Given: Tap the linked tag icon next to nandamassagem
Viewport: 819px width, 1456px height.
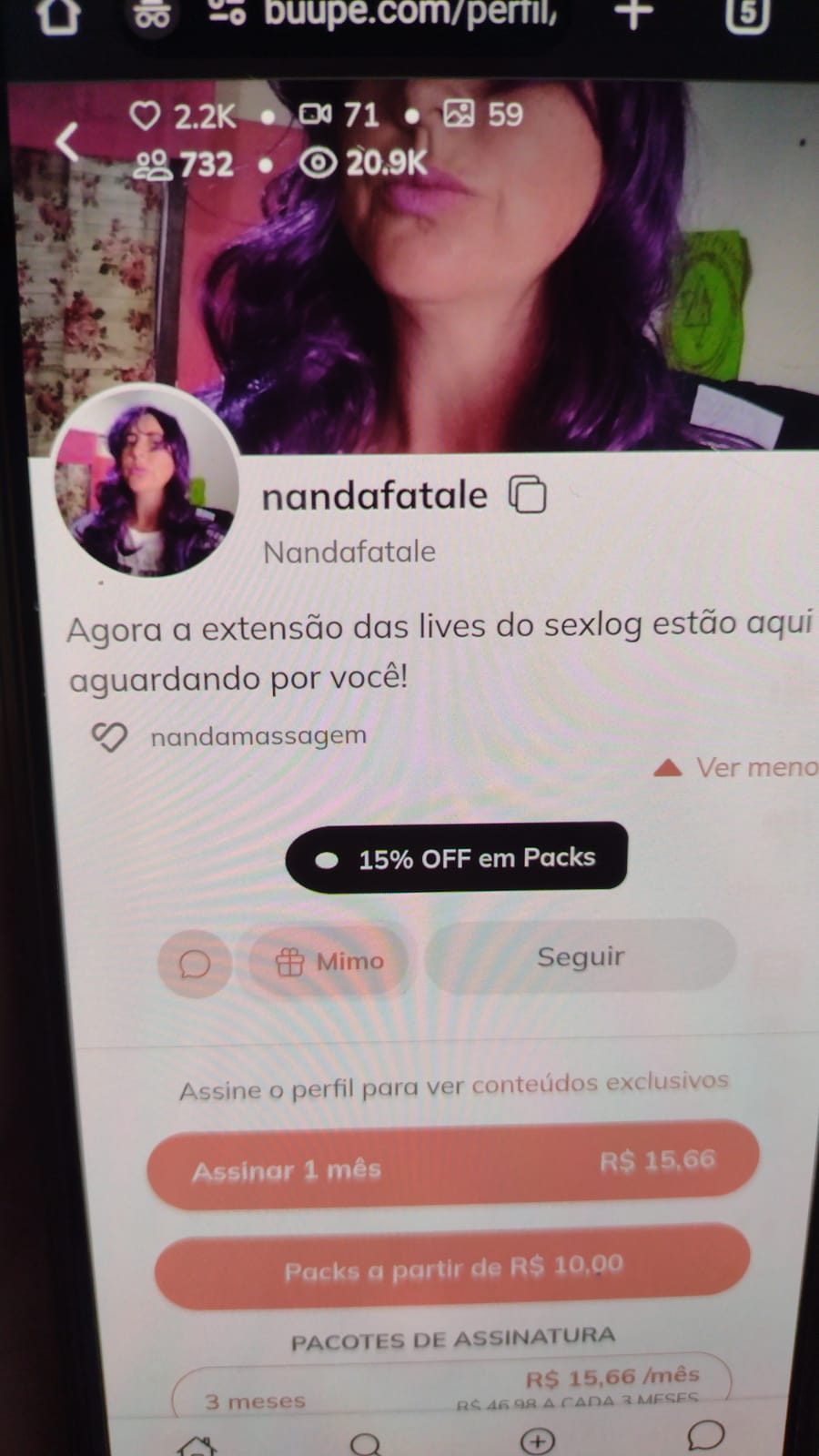Looking at the screenshot, I should coord(109,737).
